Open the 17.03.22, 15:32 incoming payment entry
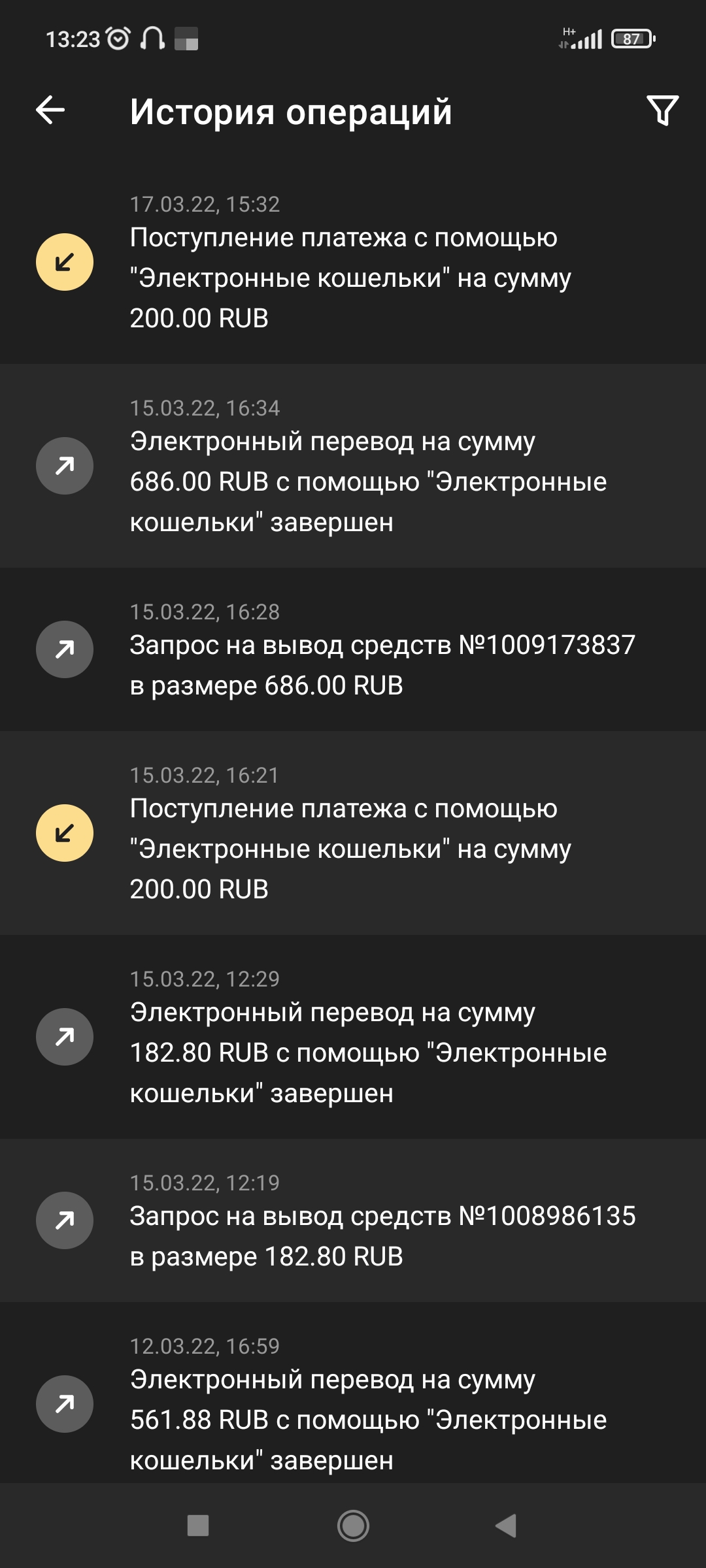This screenshot has width=706, height=1568. tap(353, 263)
